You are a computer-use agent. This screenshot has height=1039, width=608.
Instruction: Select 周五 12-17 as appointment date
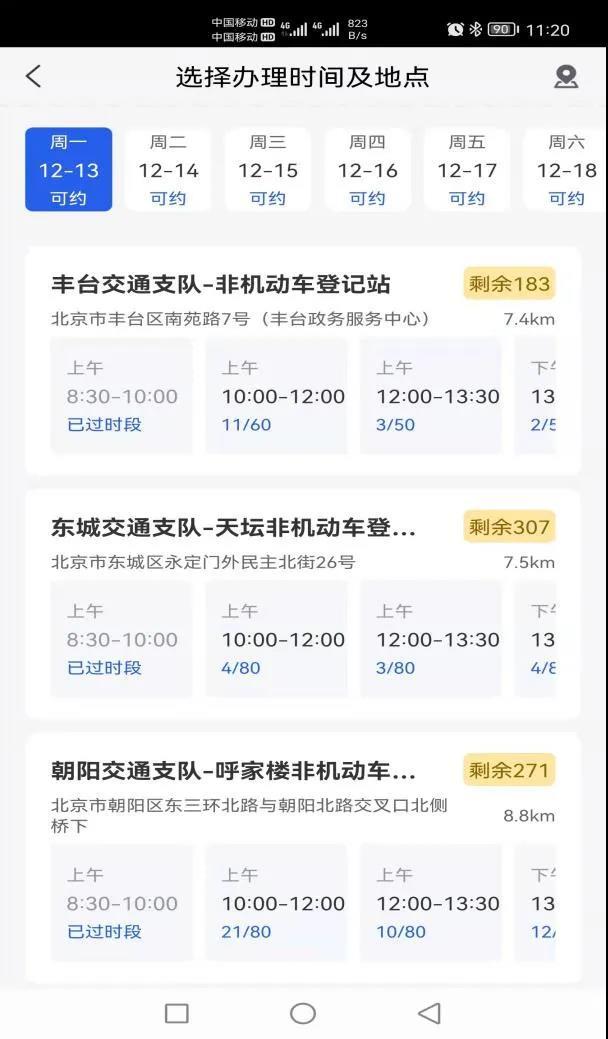pyautogui.click(x=466, y=170)
